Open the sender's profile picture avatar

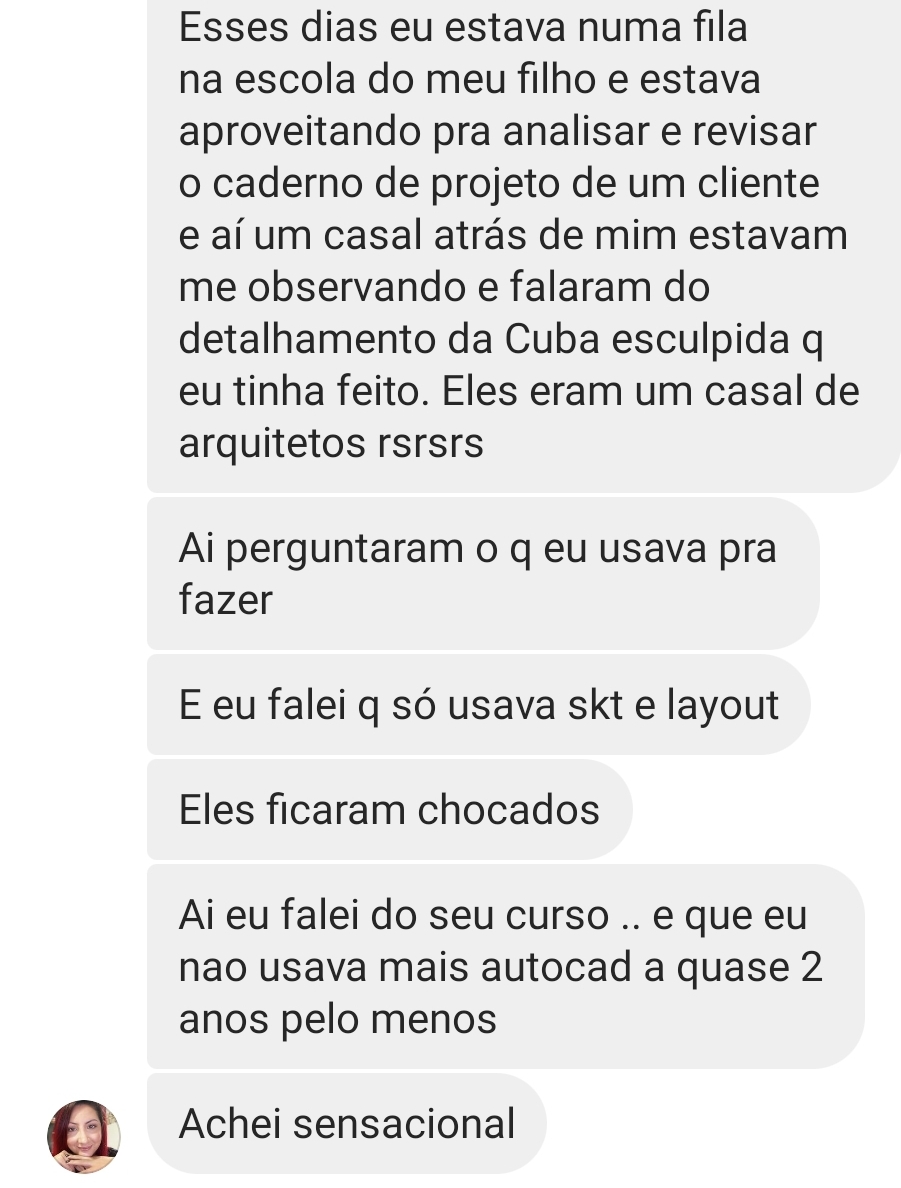[84, 1136]
